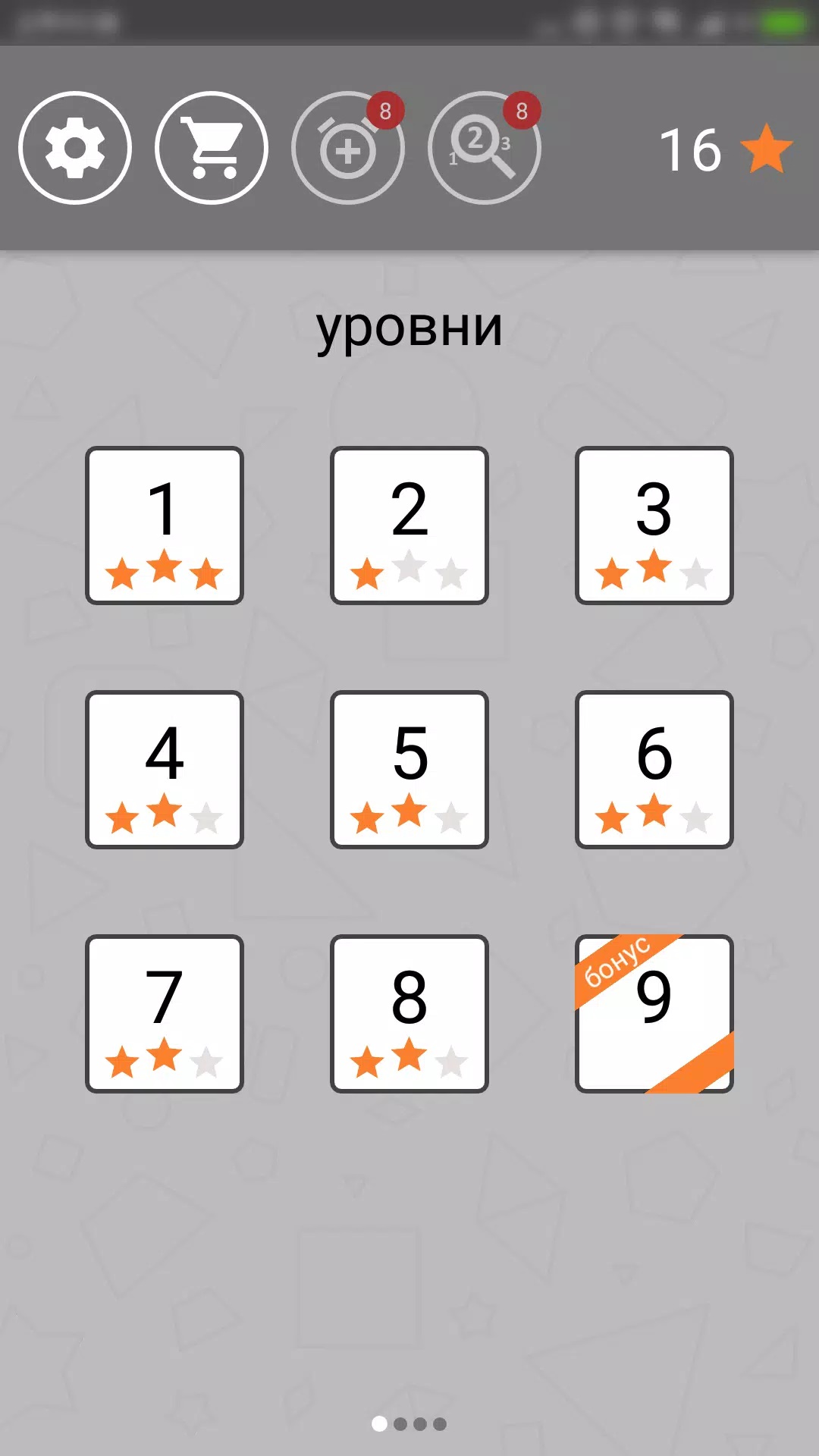The width and height of the screenshot is (819, 1456).
Task: Launch level 6
Action: (x=654, y=770)
